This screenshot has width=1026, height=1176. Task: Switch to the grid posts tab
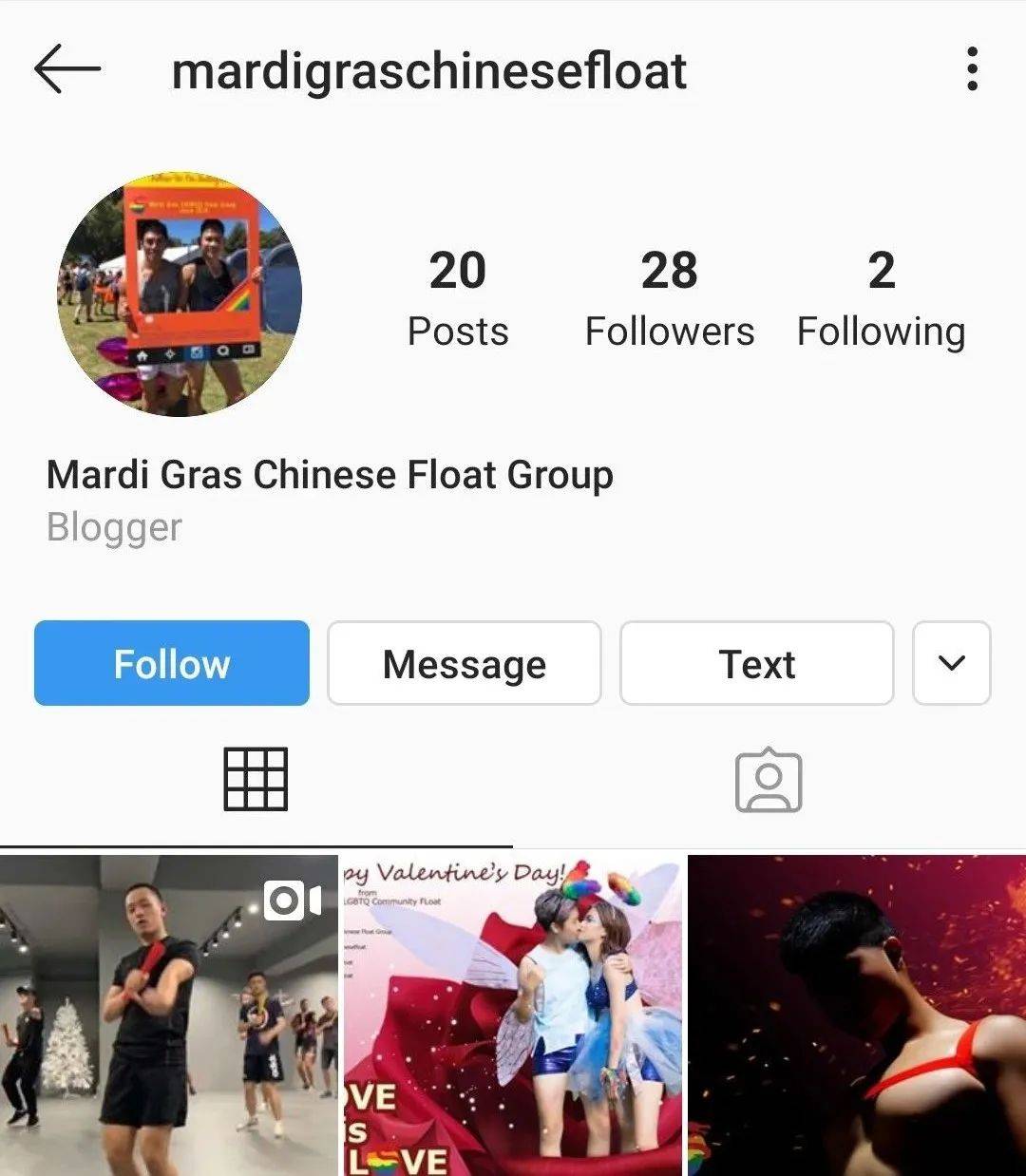pyautogui.click(x=256, y=780)
